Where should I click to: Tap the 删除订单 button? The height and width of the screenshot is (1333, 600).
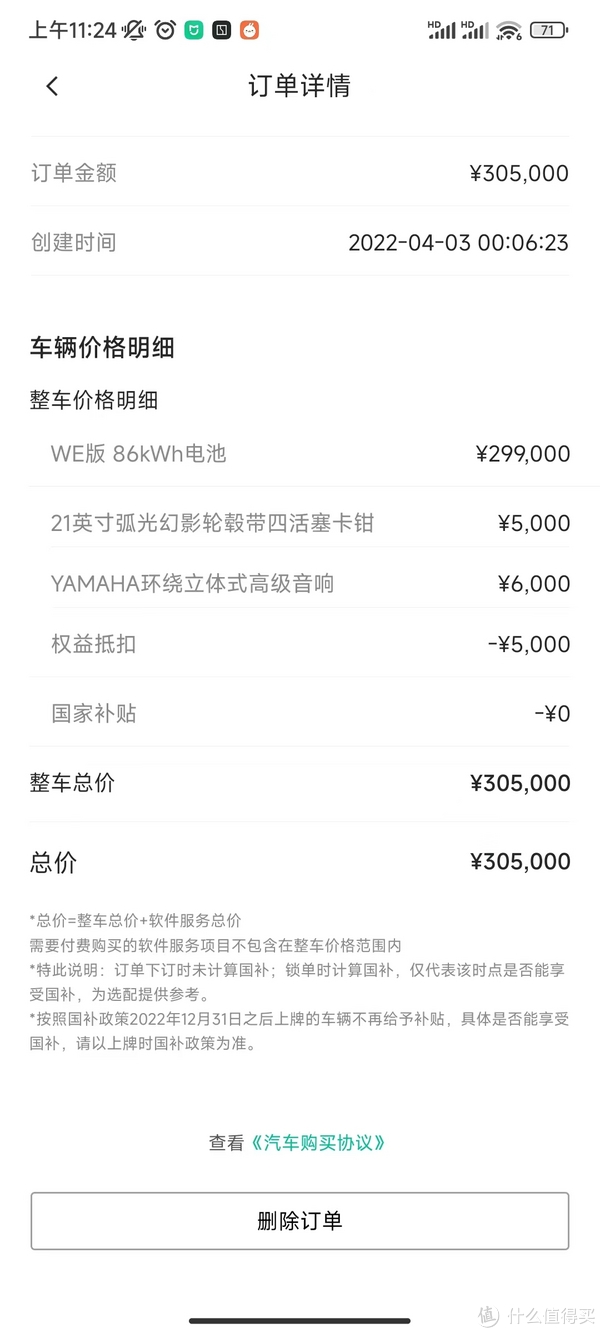(x=300, y=1220)
